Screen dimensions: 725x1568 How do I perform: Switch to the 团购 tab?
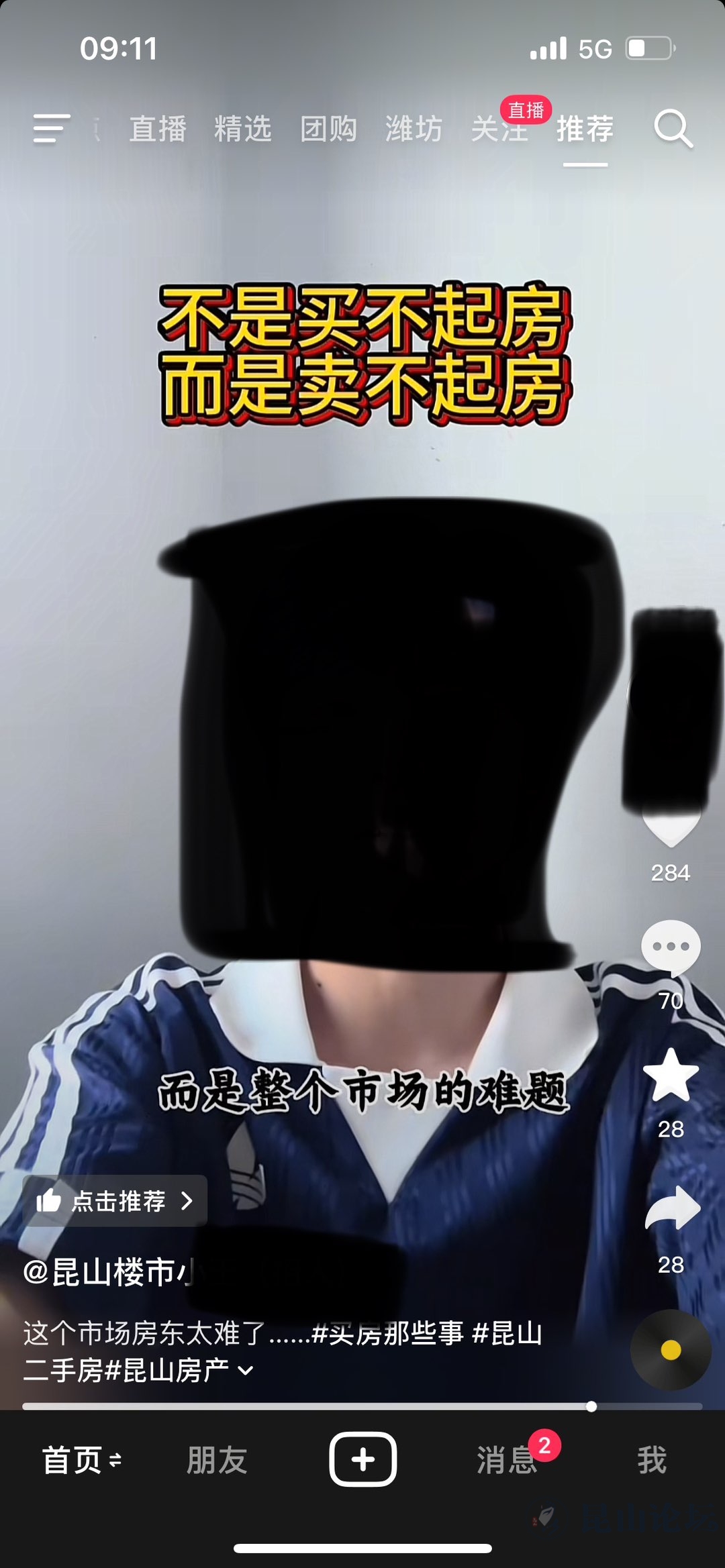point(328,129)
